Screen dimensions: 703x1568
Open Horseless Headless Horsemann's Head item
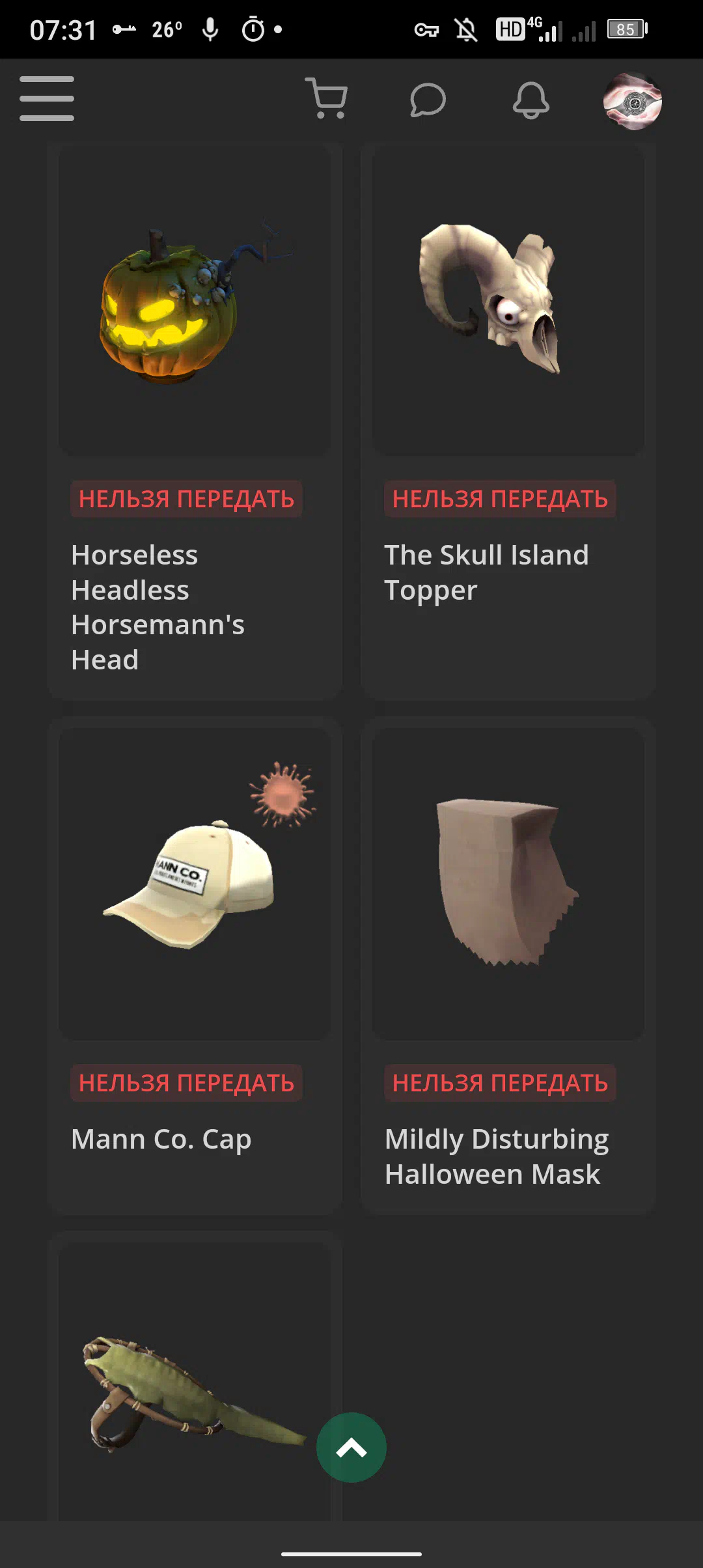click(x=194, y=300)
